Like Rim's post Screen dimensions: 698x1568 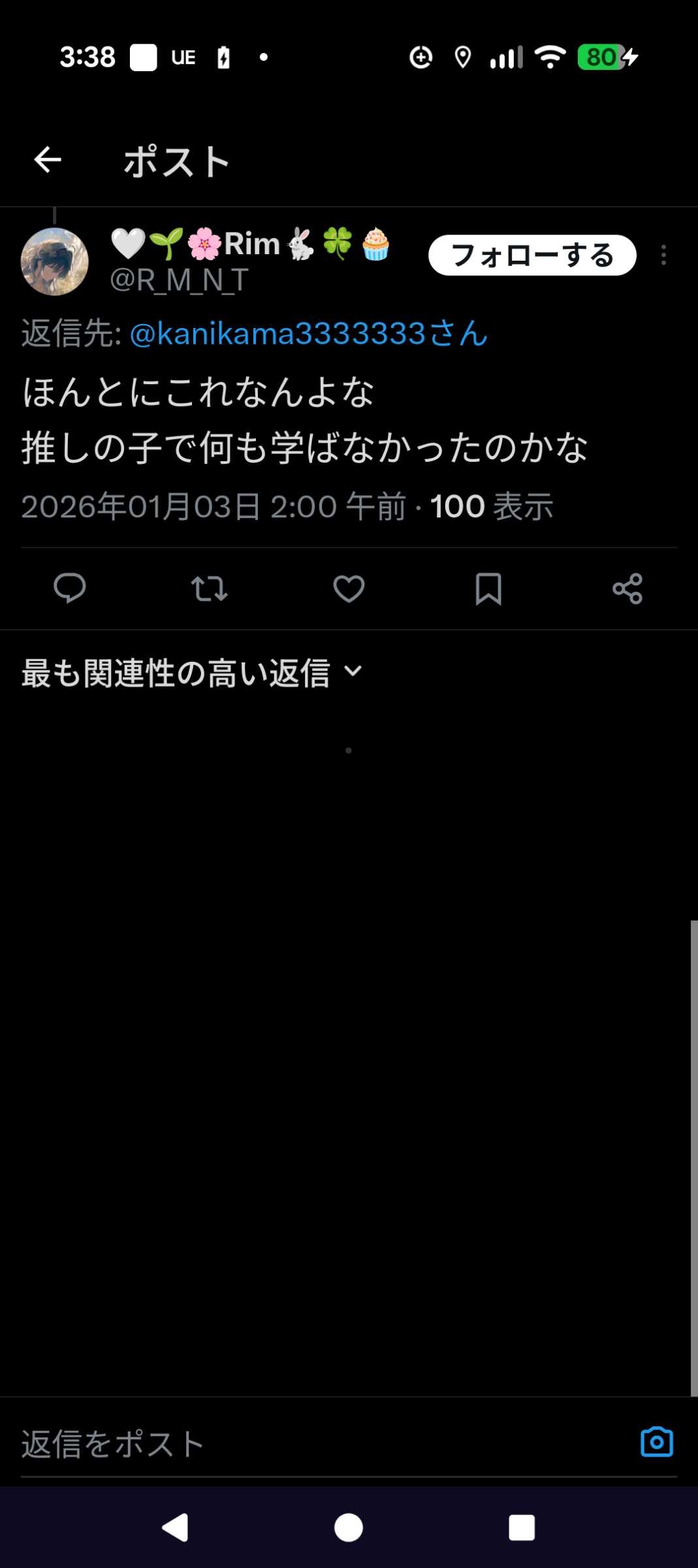pos(349,588)
